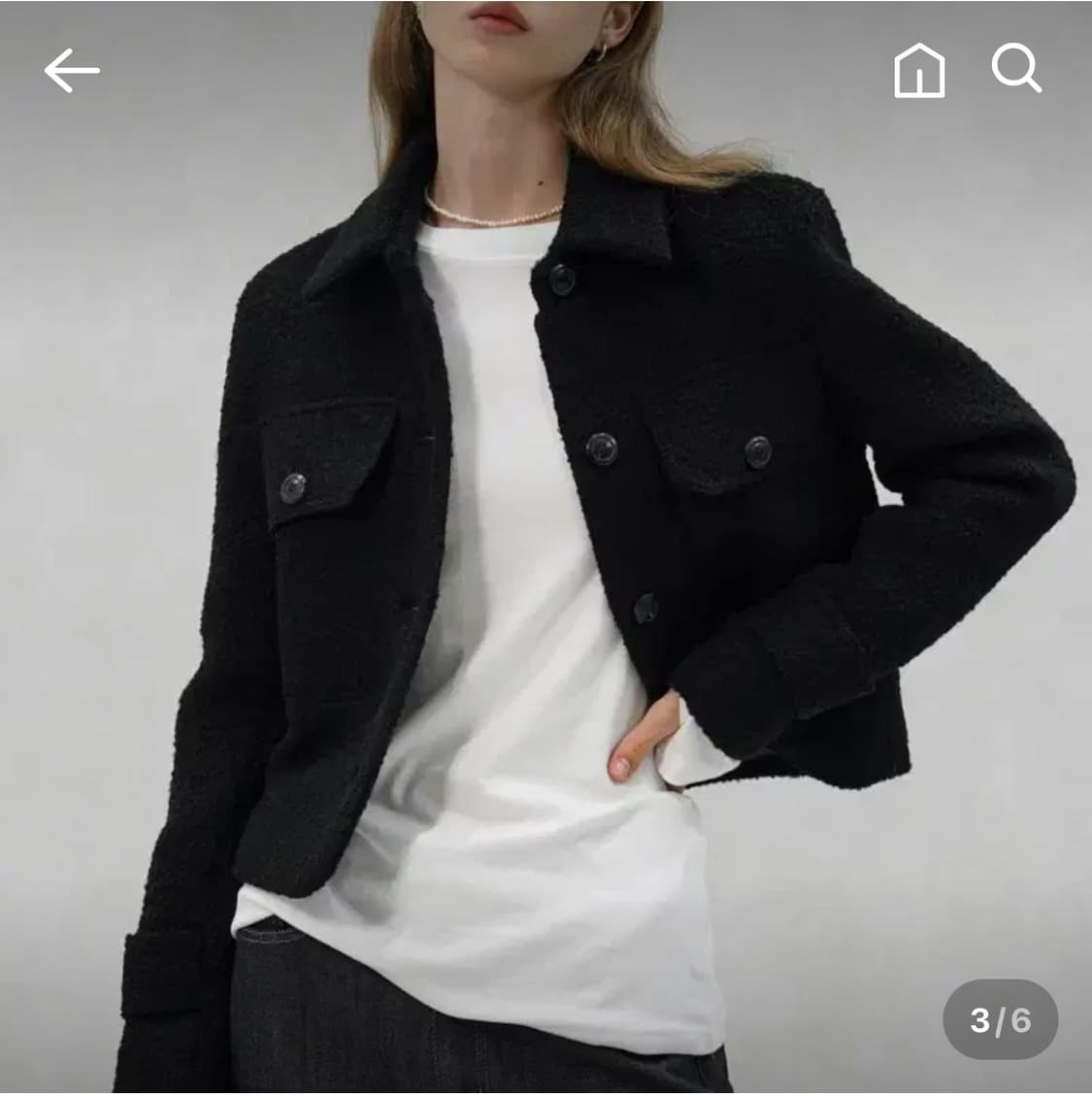Select the home icon at top right
Image resolution: width=1092 pixels, height=1096 pixels.
click(x=916, y=70)
